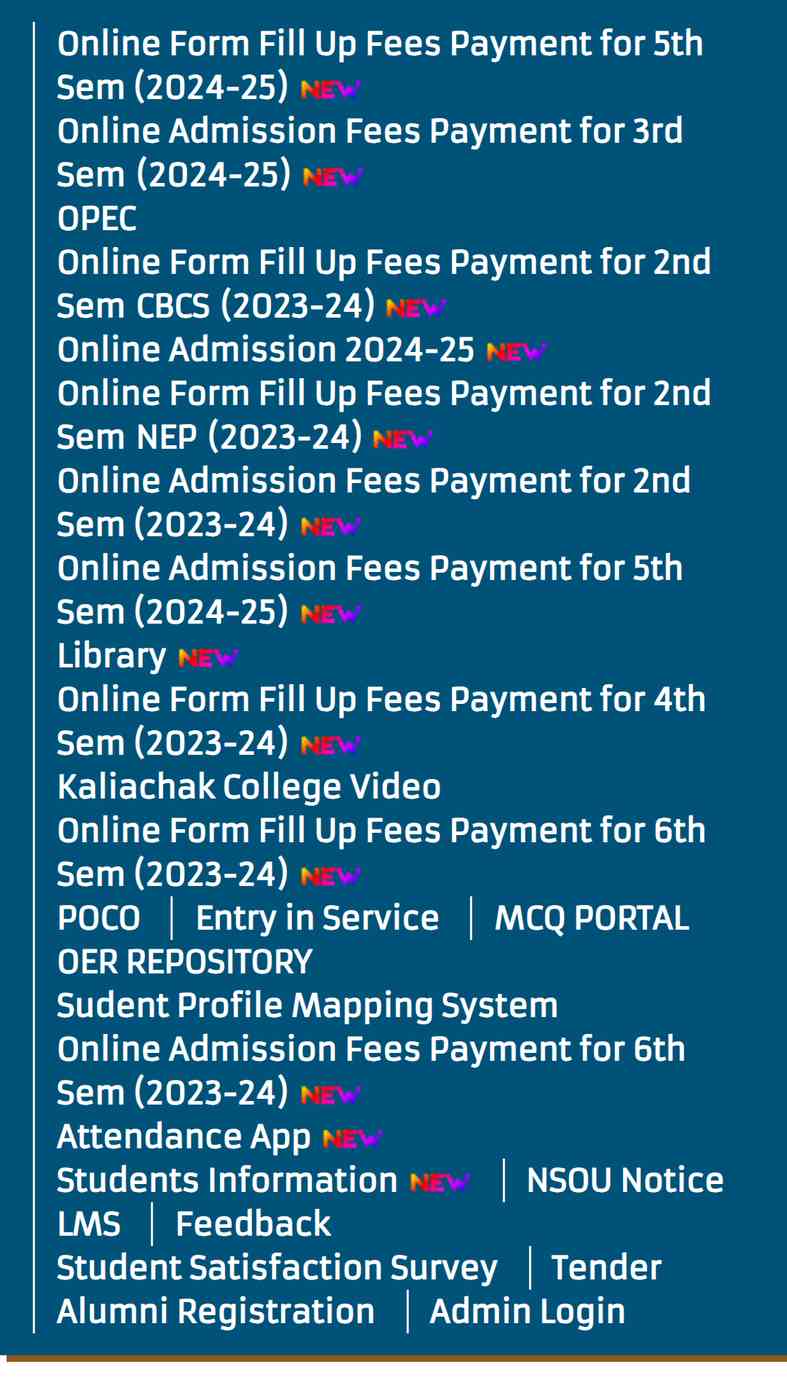This screenshot has height=1399, width=787.
Task: Open Online Form Fill Up 5th Sem link
Action: click(380, 66)
